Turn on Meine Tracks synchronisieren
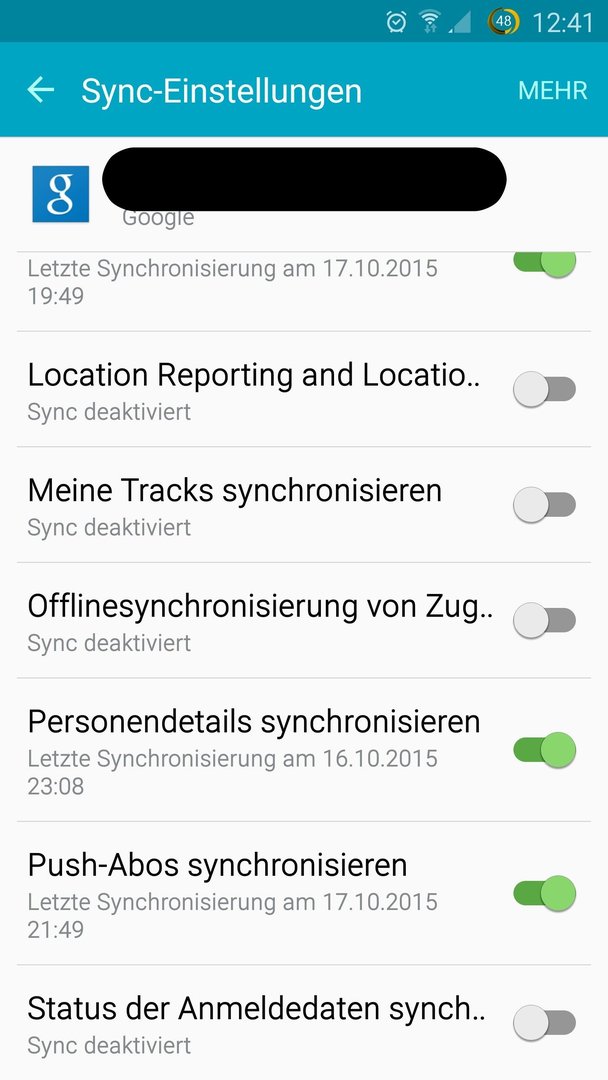608x1080 pixels. (544, 505)
